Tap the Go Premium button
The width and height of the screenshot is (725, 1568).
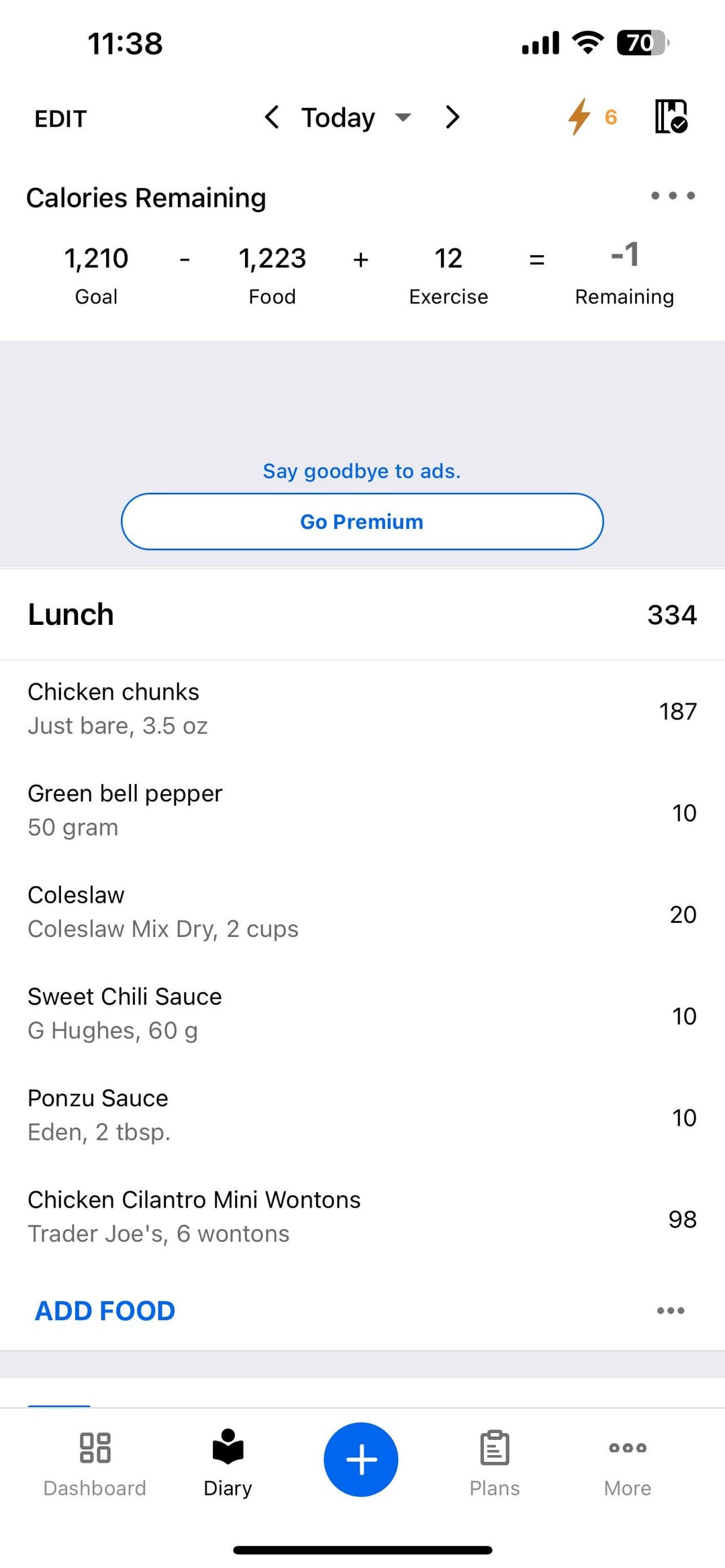(362, 522)
